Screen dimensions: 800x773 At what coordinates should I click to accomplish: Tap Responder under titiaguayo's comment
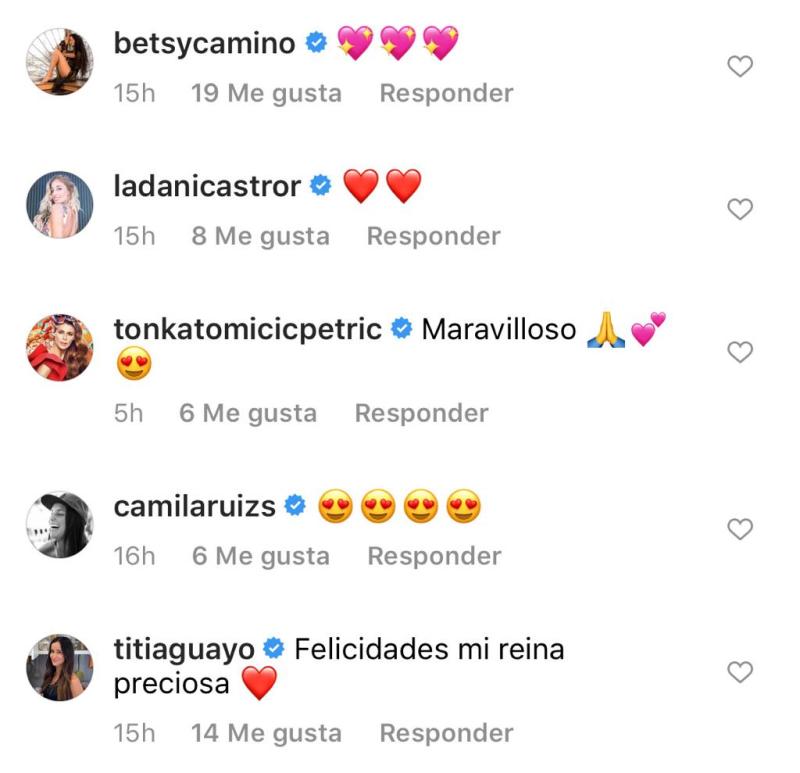coord(446,734)
